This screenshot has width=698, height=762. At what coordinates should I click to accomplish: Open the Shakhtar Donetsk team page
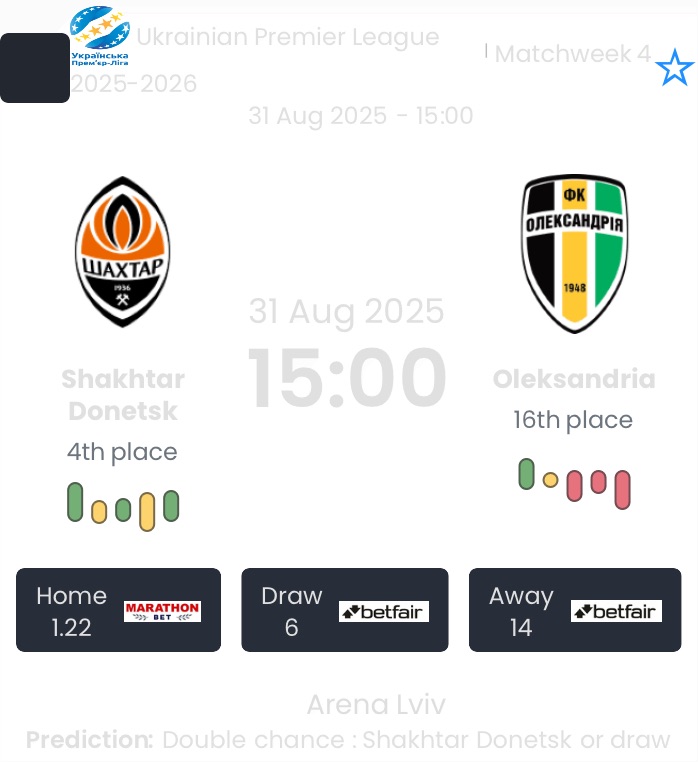123,252
